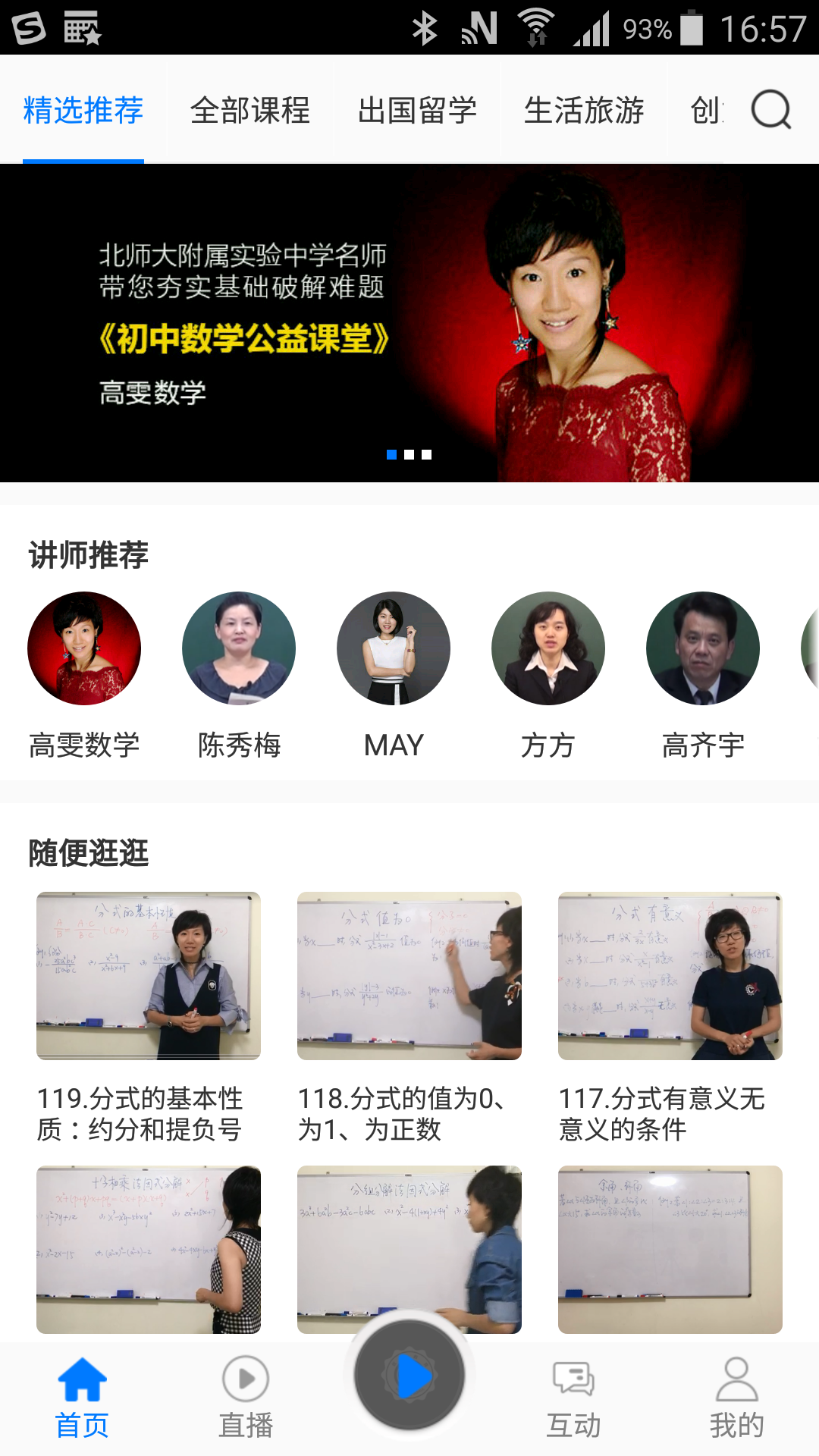
Task: Tap teacher 方方's name label
Action: pyautogui.click(x=548, y=745)
